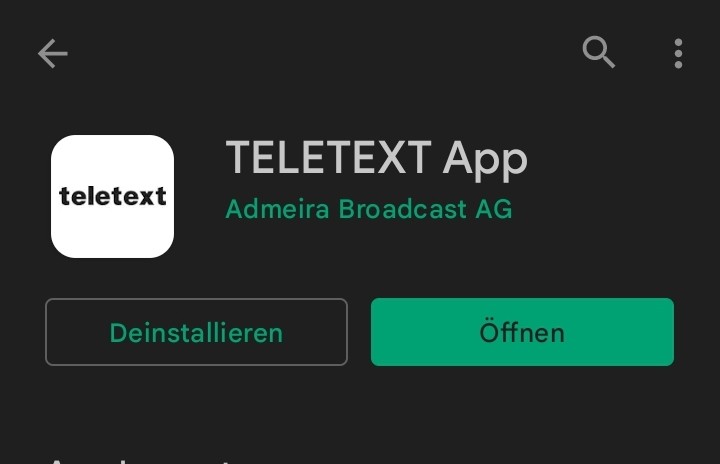Image resolution: width=720 pixels, height=464 pixels.
Task: Open the app with Öffnen
Action: 522,332
